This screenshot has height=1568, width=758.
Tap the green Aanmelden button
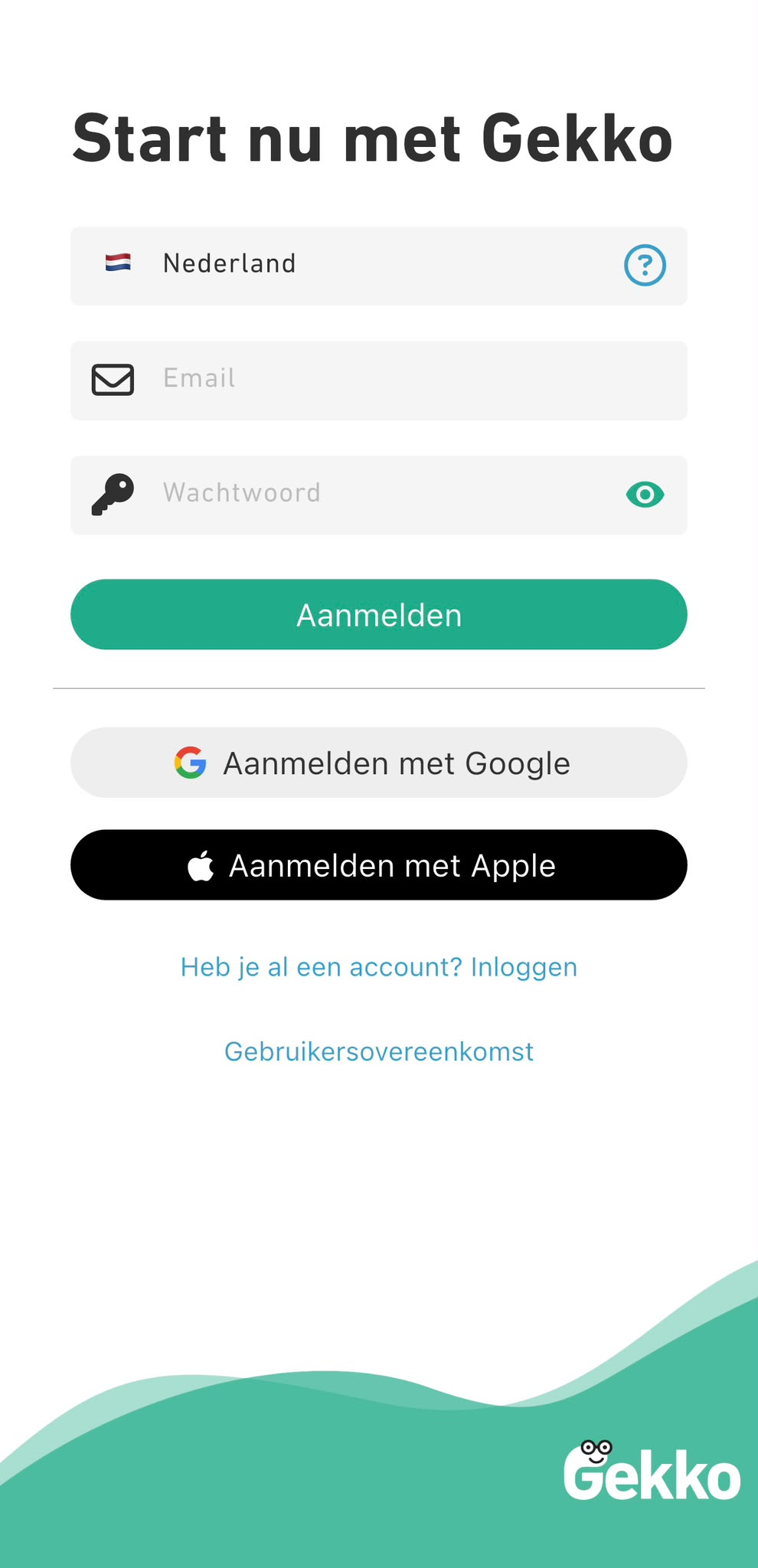click(378, 615)
